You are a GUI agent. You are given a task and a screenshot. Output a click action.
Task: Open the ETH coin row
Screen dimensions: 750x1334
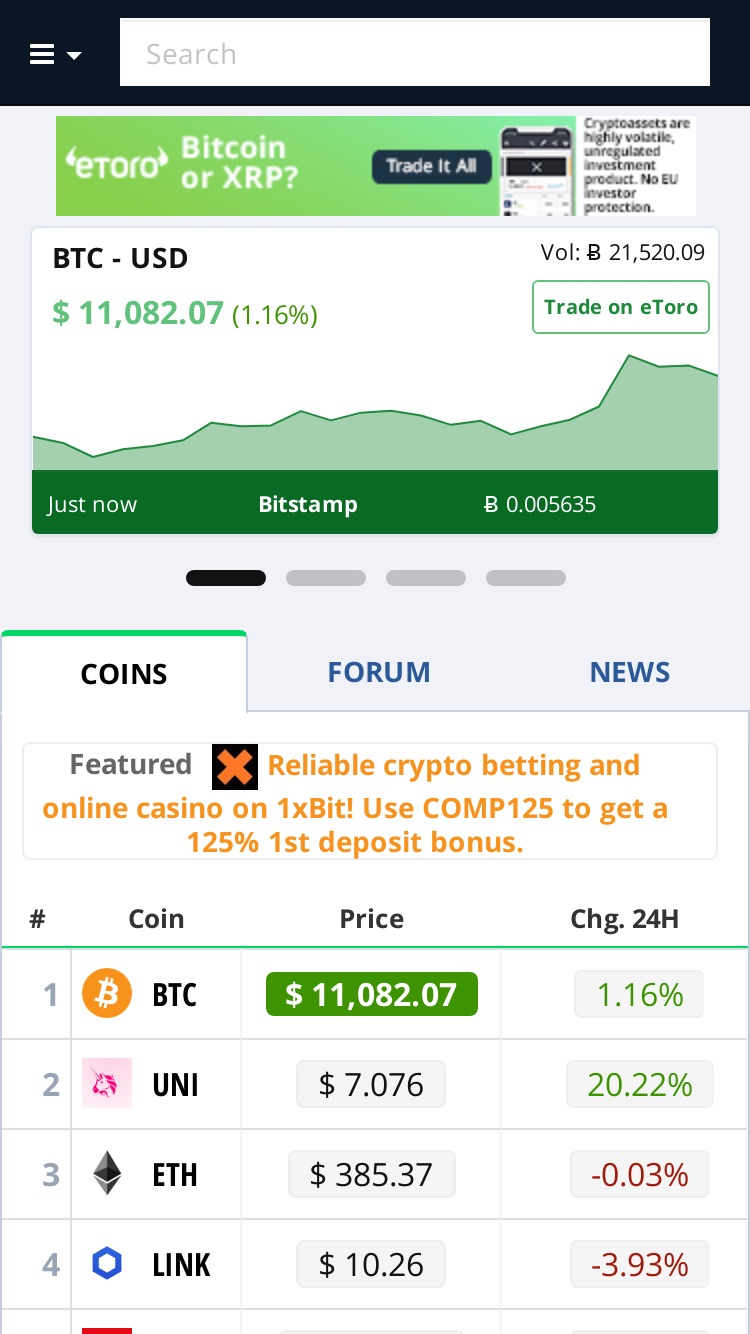click(375, 1175)
